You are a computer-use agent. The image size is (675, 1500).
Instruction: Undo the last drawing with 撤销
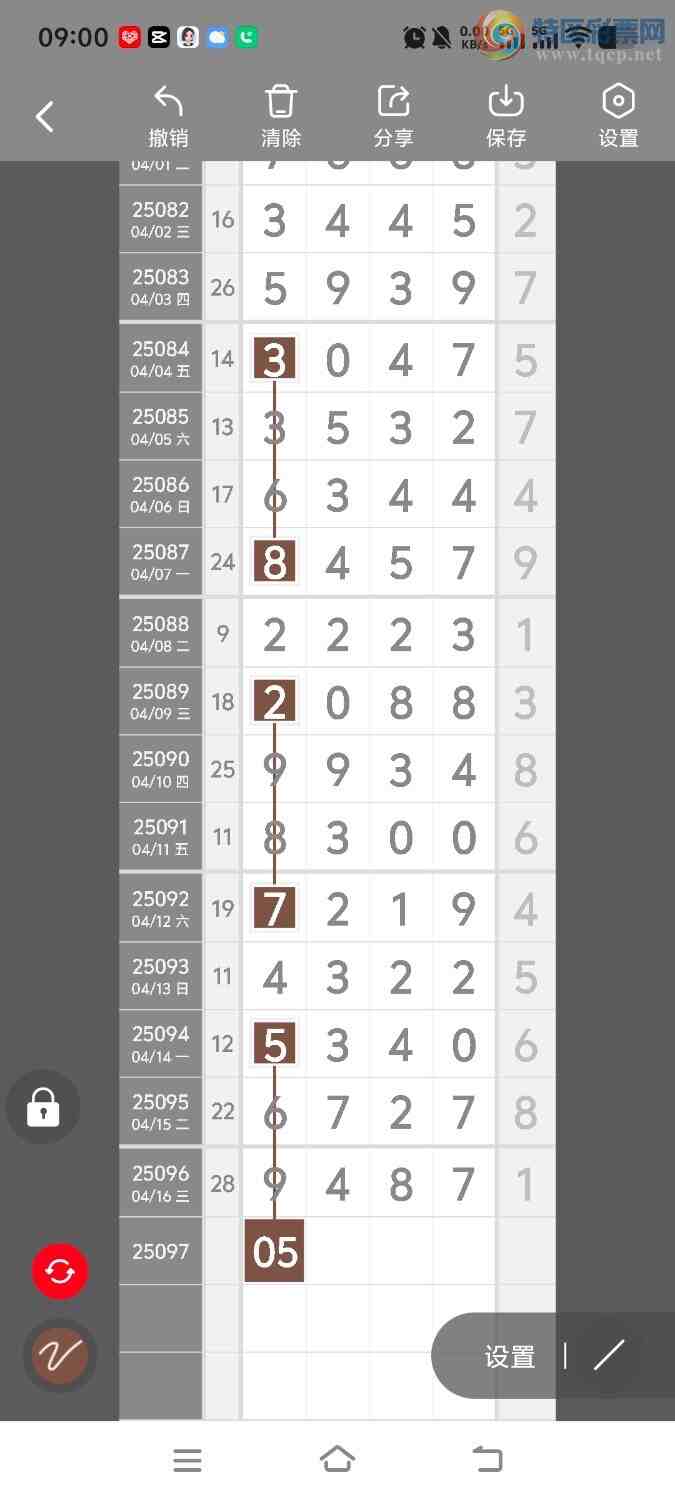click(x=168, y=117)
